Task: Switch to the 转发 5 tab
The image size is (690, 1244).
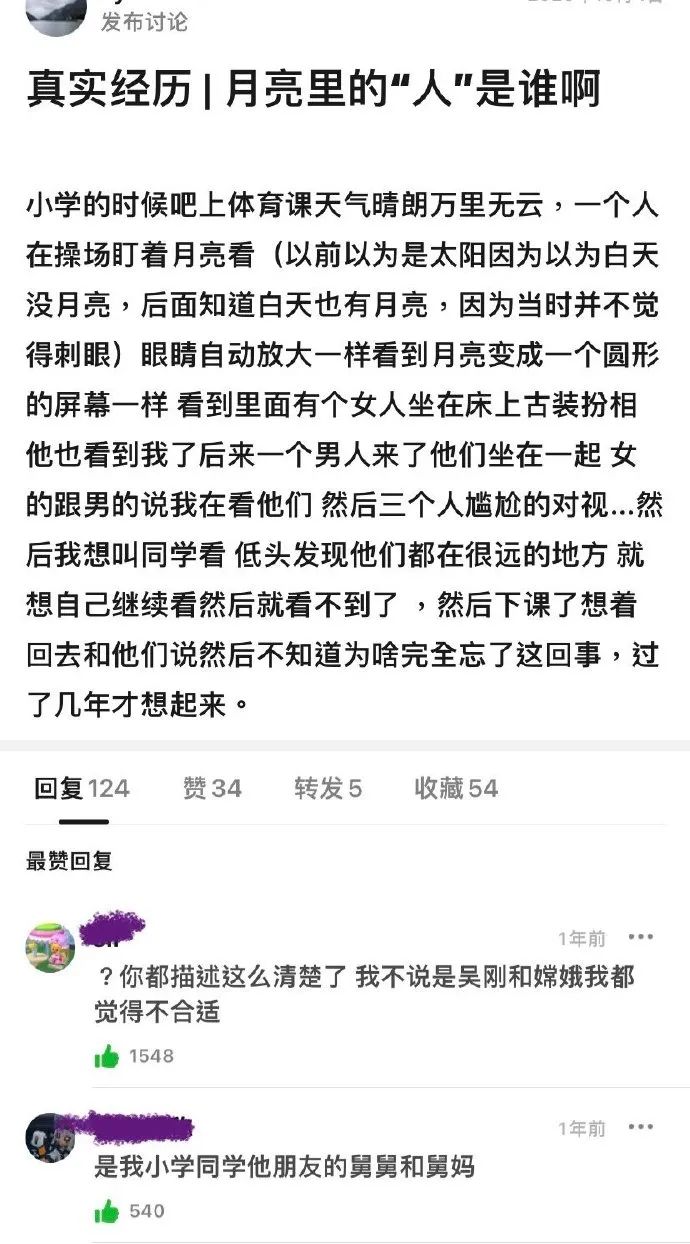Action: [x=328, y=789]
